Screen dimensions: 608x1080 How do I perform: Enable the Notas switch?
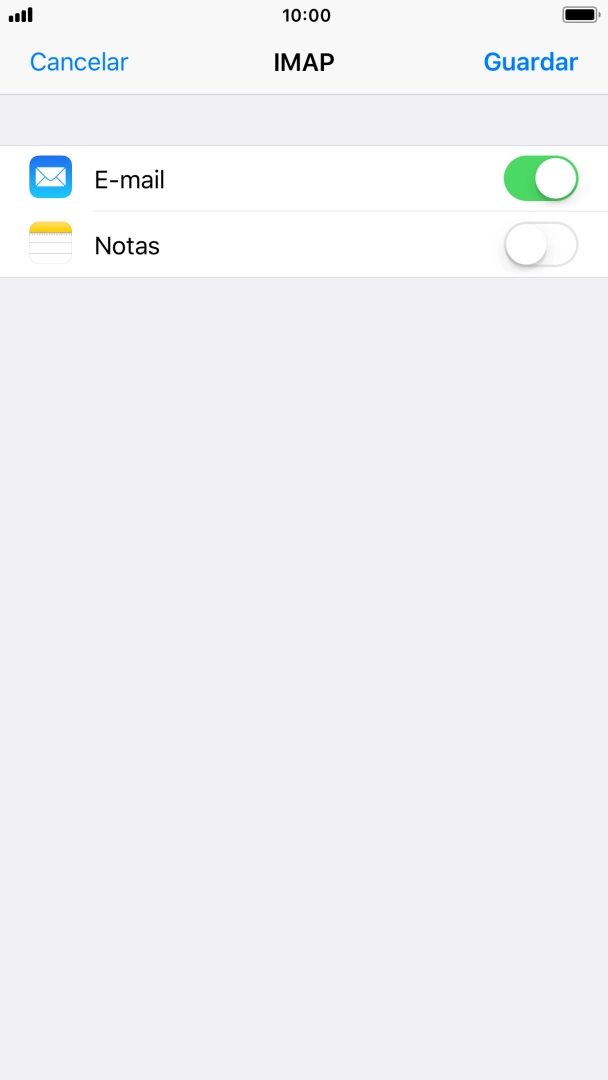(541, 245)
